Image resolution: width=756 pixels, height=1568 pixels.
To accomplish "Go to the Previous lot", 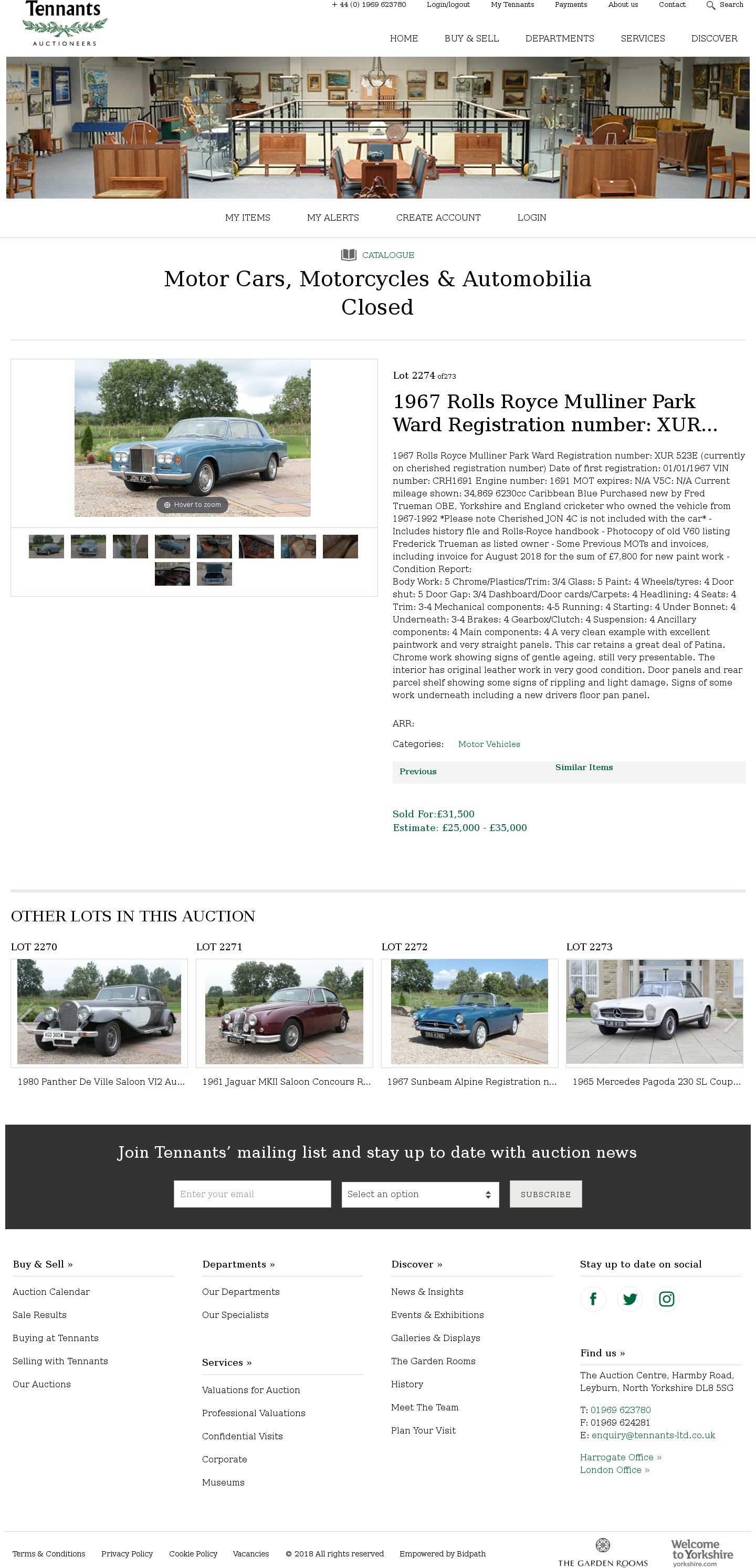I will pyautogui.click(x=418, y=771).
